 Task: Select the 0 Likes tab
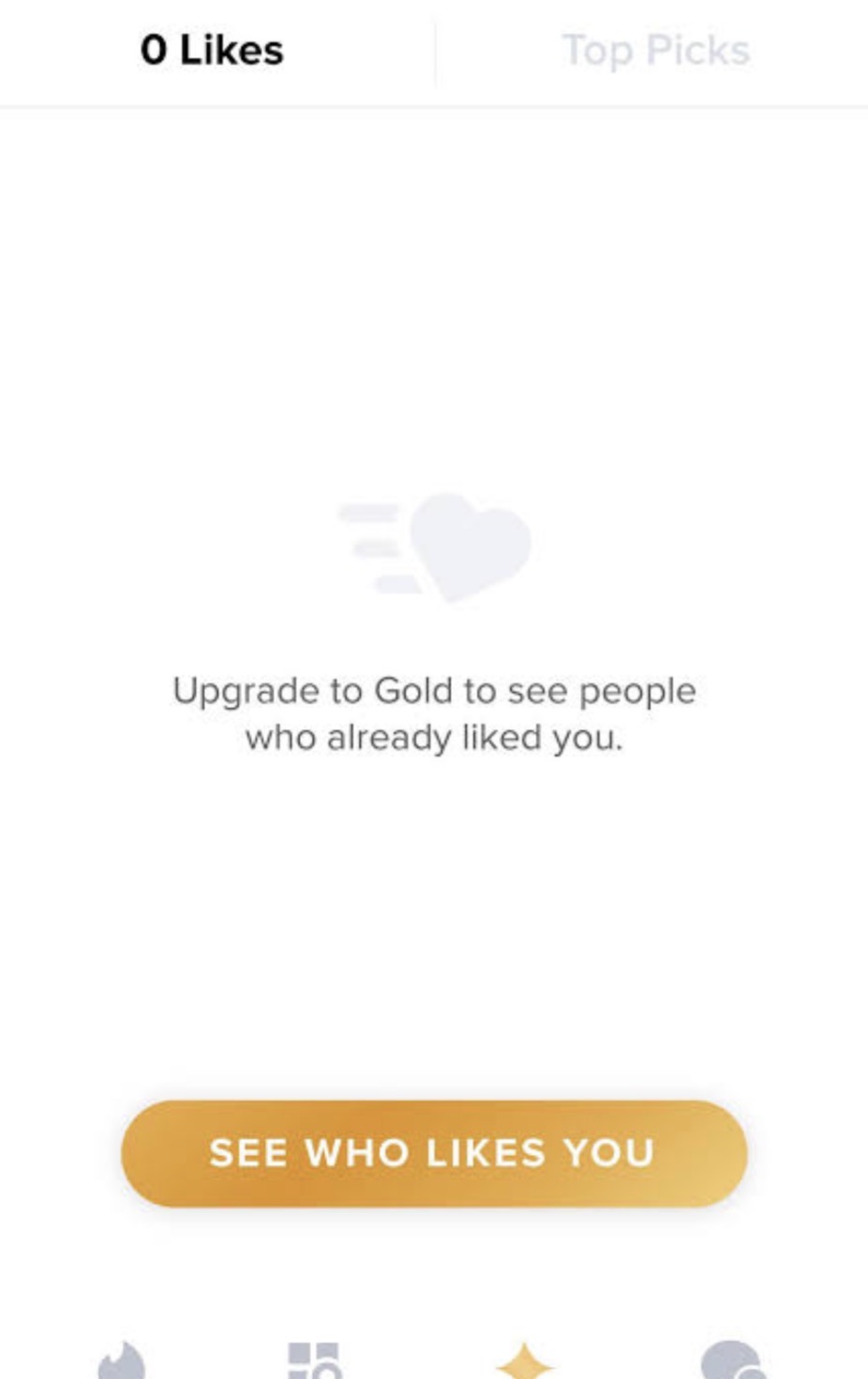point(212,51)
